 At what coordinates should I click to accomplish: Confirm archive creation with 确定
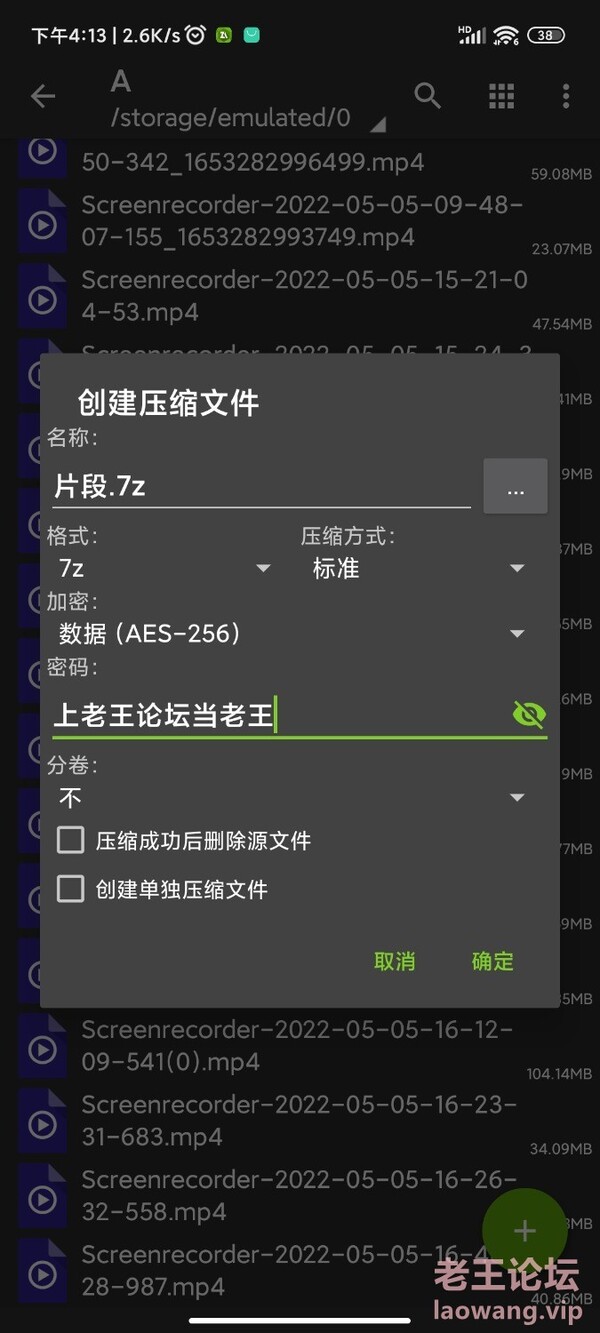(492, 961)
